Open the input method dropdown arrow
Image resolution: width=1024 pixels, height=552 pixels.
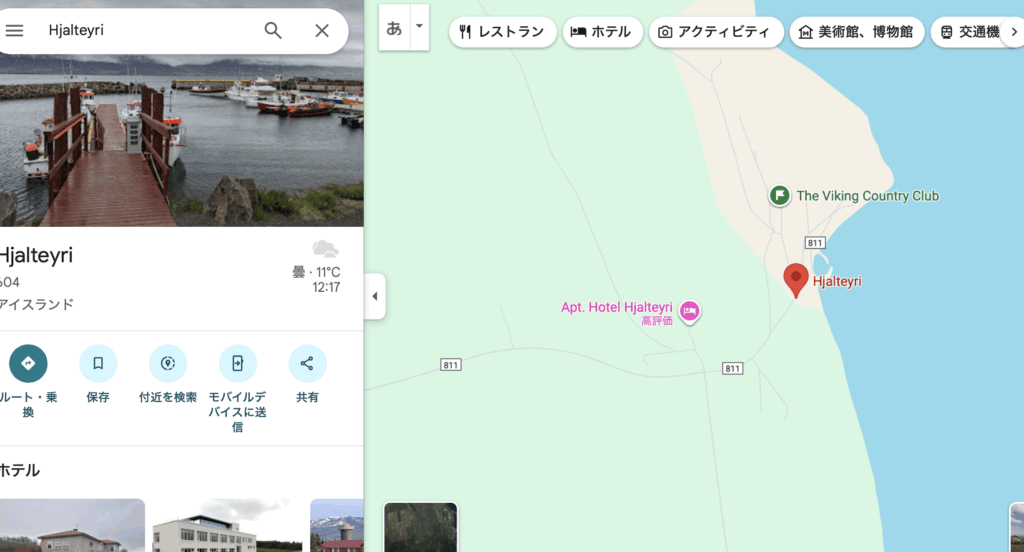[x=420, y=27]
